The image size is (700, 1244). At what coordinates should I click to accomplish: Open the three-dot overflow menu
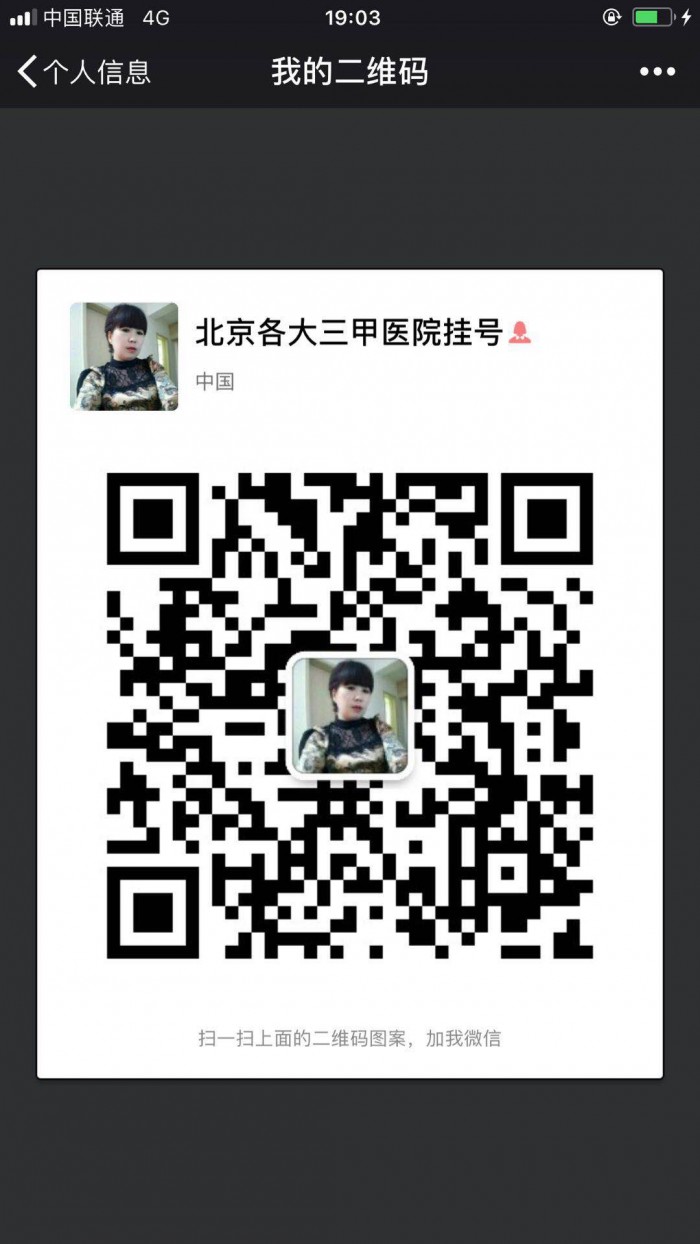click(657, 71)
